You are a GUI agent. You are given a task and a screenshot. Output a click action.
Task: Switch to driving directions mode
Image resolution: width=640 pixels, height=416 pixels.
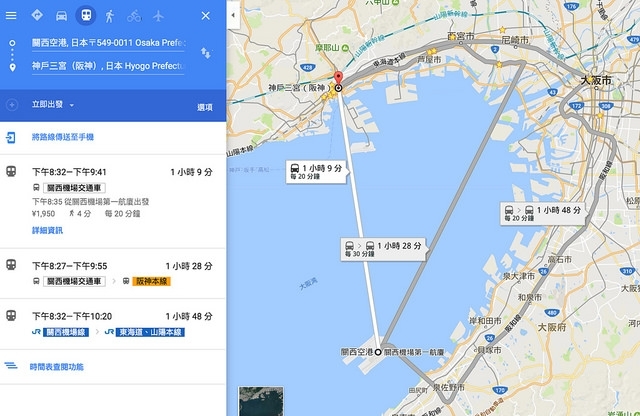point(61,16)
